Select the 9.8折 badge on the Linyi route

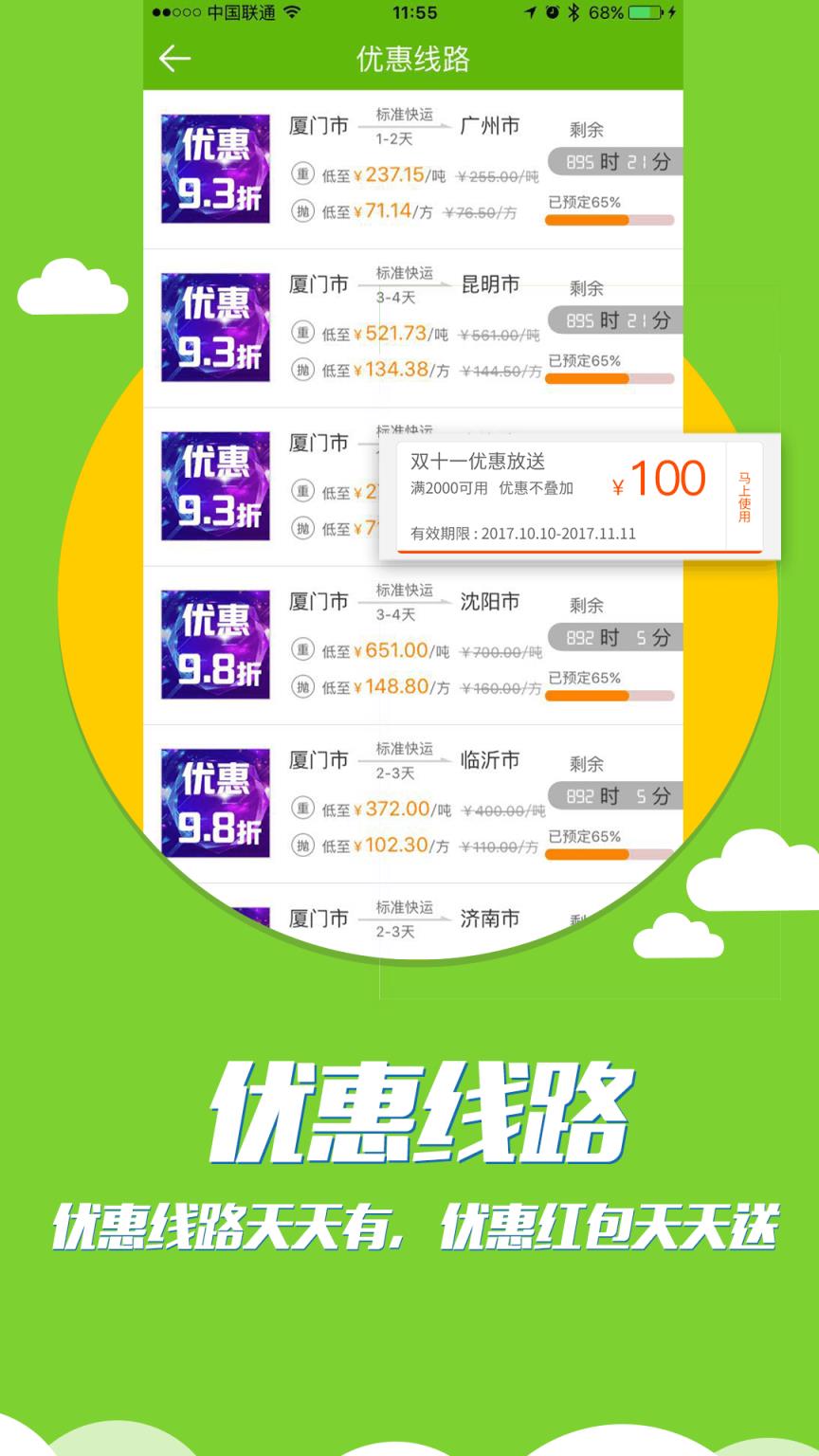pos(214,802)
